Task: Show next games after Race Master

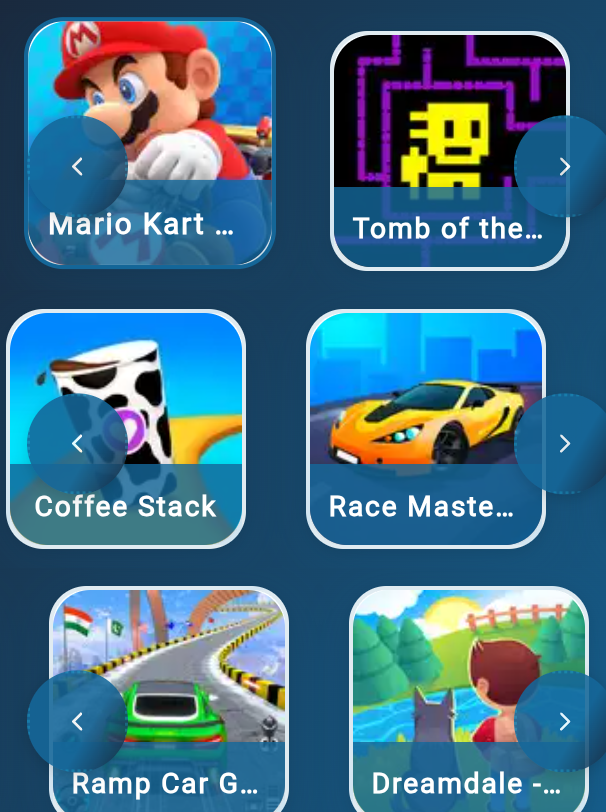Action: click(564, 443)
